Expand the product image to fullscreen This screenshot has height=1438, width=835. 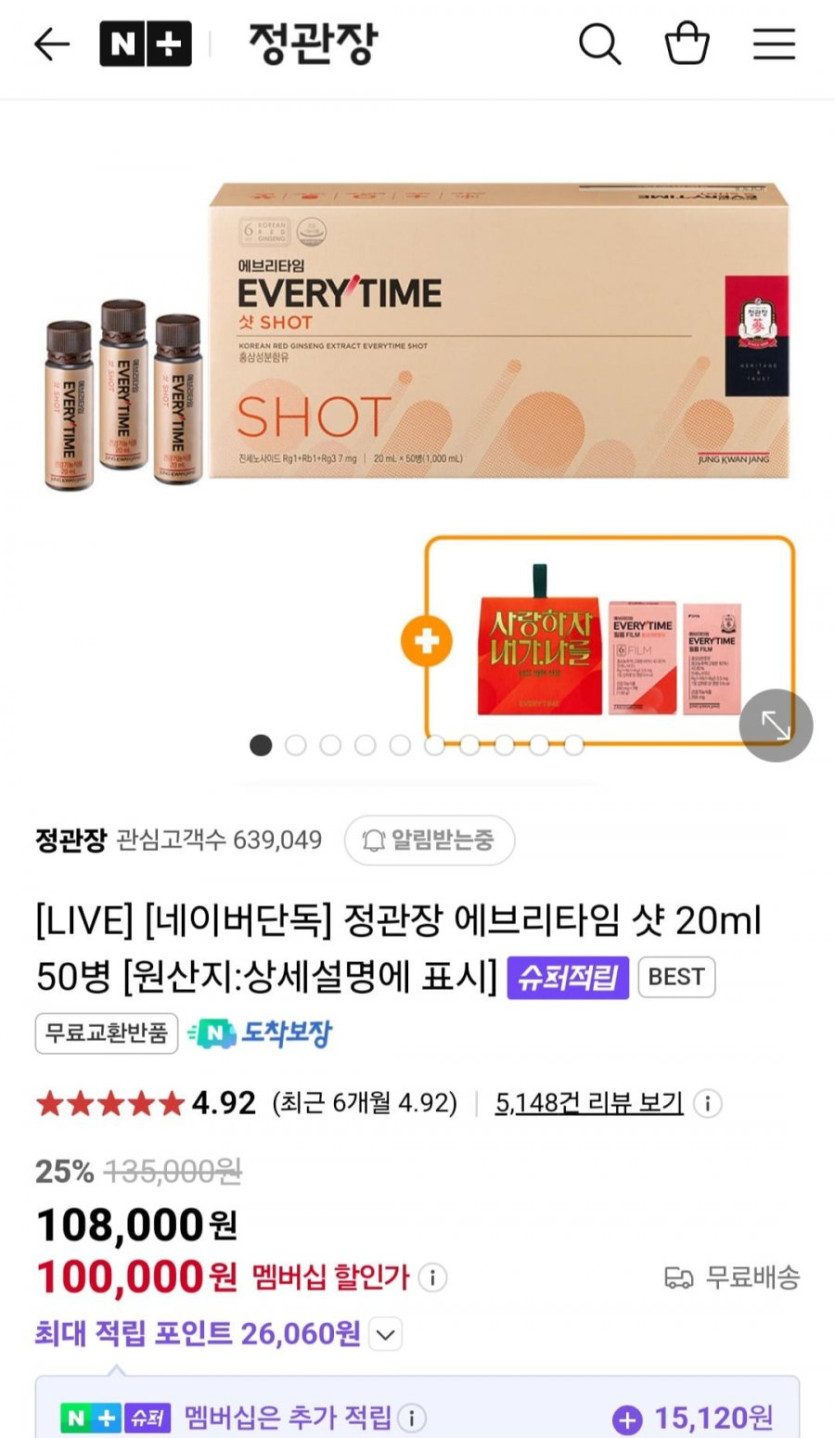[776, 725]
